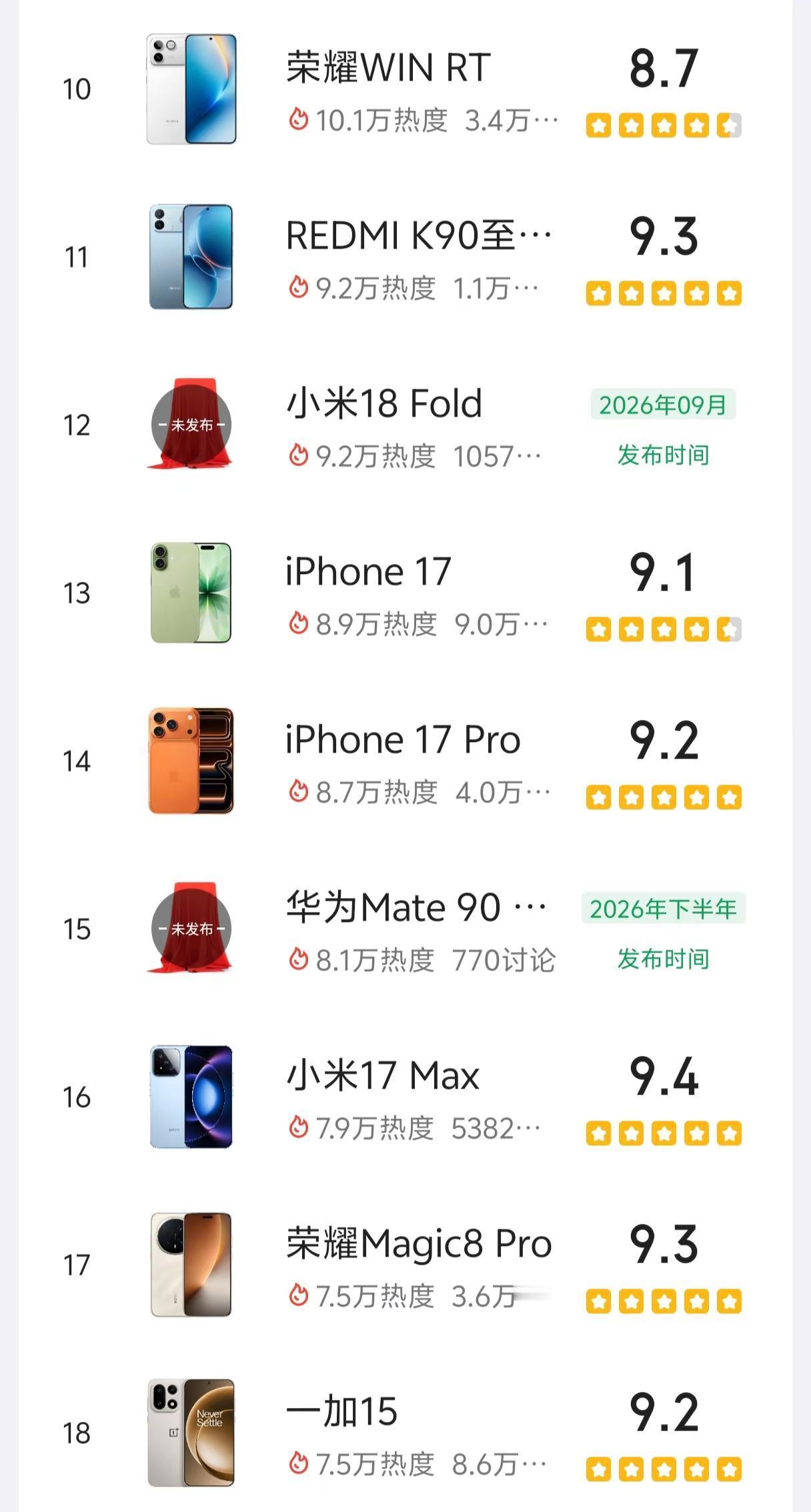The width and height of the screenshot is (811, 1512).
Task: Open 华为Mate 90 upcoming phone row
Action: click(405, 929)
